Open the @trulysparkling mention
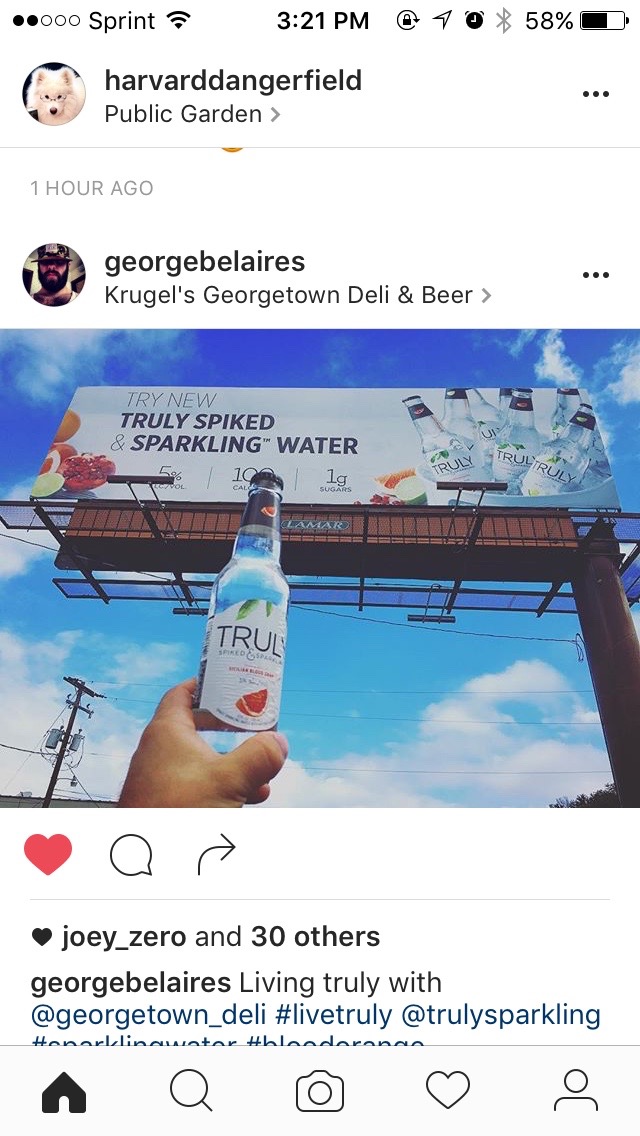Image resolution: width=640 pixels, height=1136 pixels. (500, 1016)
